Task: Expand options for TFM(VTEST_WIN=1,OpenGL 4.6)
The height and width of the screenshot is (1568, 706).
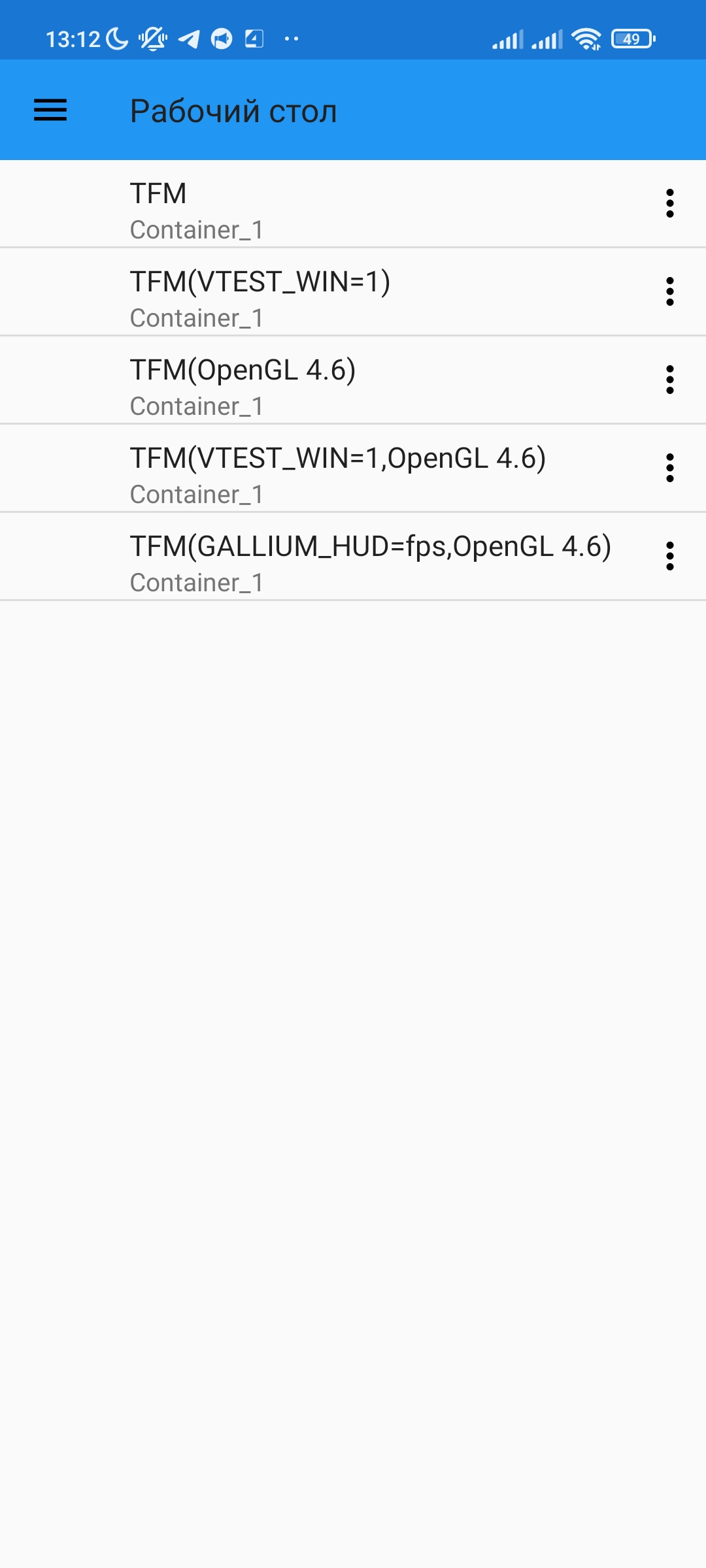Action: click(x=669, y=468)
